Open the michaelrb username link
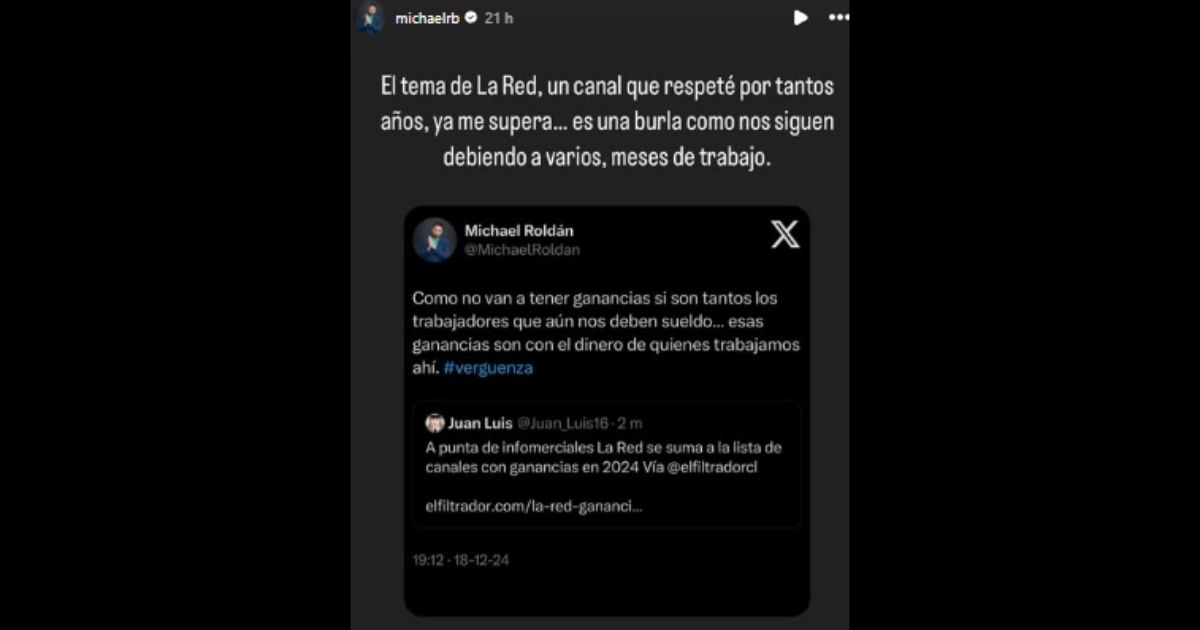 point(427,18)
